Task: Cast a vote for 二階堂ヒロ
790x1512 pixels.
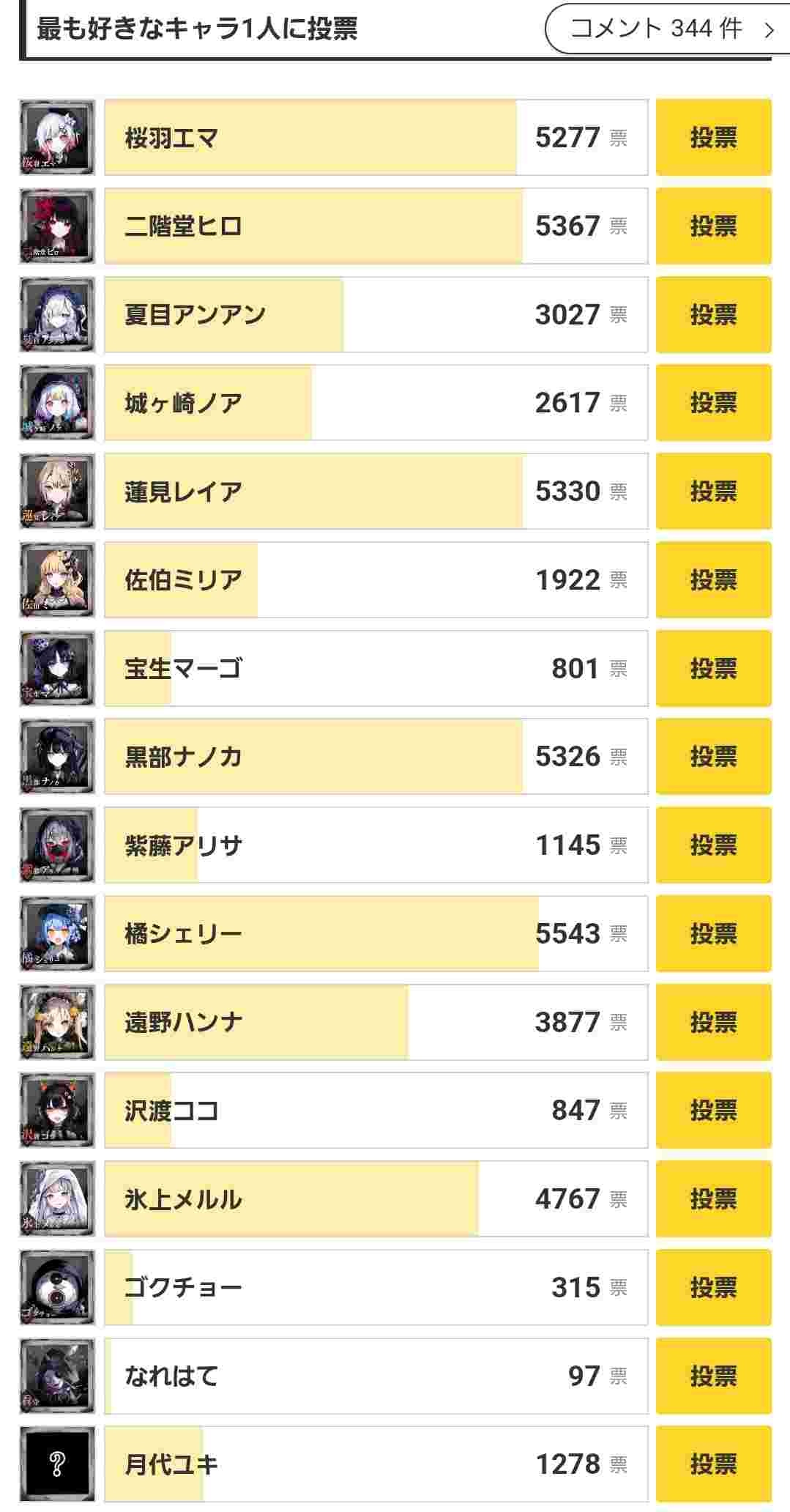Action: coord(713,226)
